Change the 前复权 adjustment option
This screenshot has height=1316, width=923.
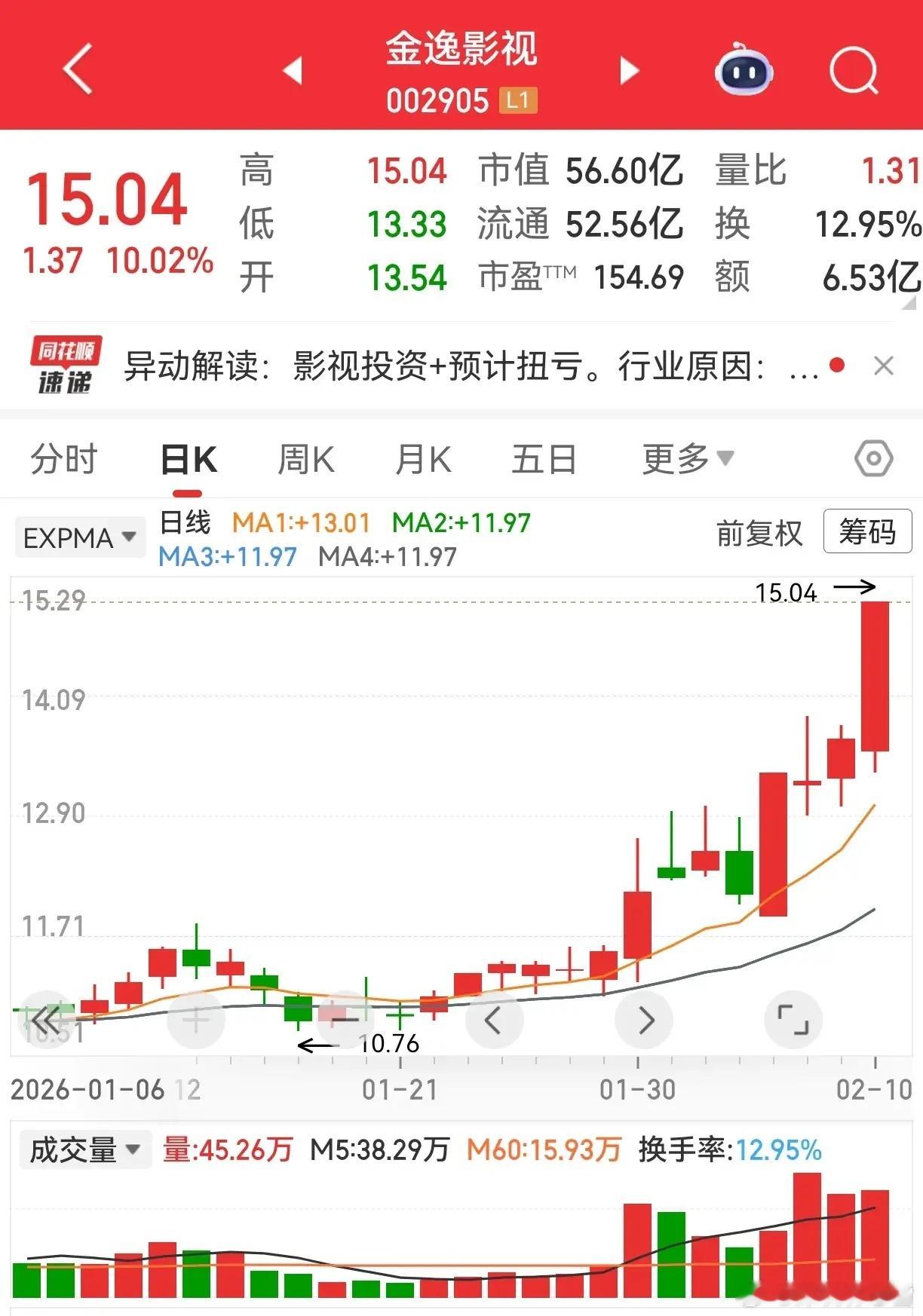pos(759,533)
